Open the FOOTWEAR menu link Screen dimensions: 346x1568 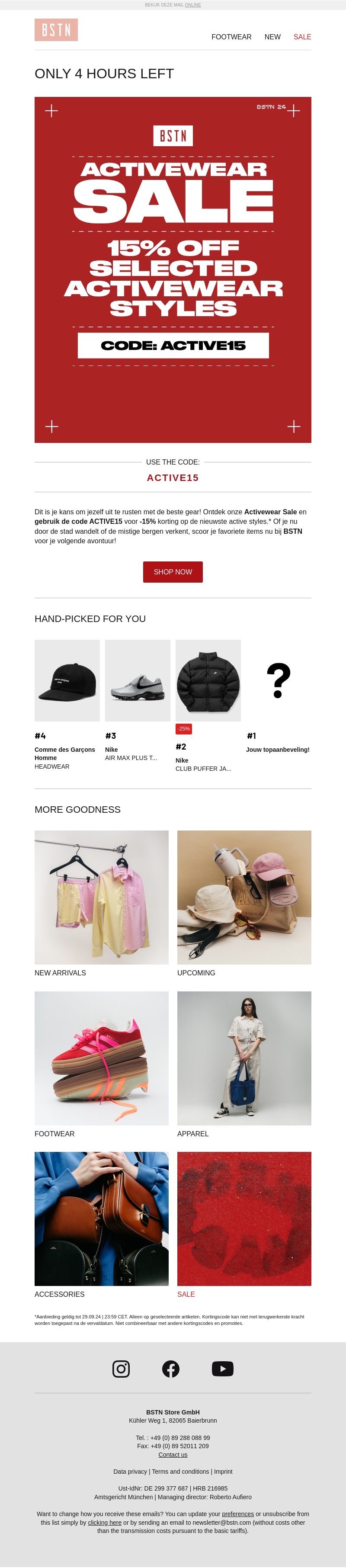[x=231, y=37]
